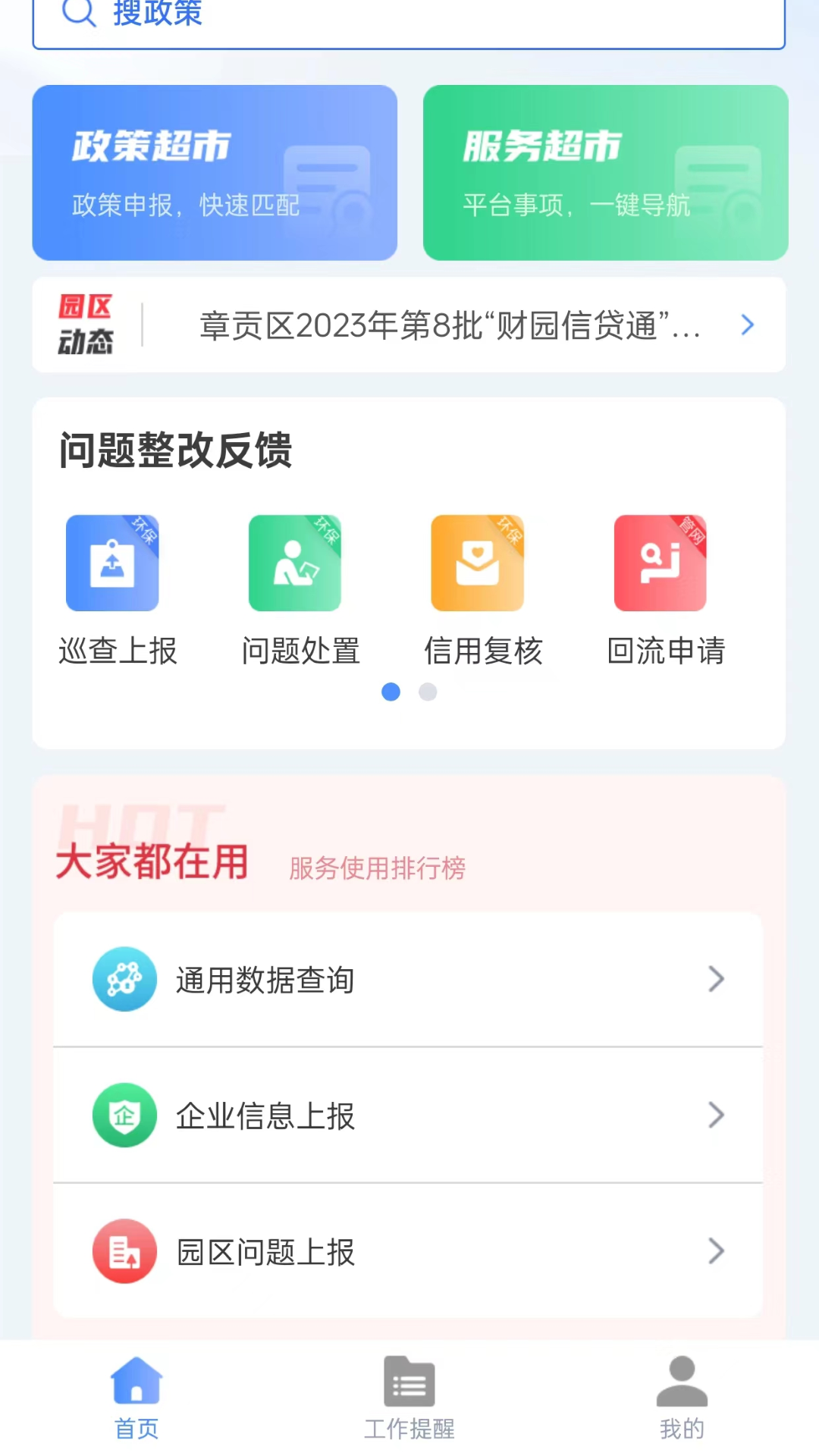Viewport: 819px width, 1456px height.
Task: Open the 通用数据查询 row
Action: [x=408, y=980]
